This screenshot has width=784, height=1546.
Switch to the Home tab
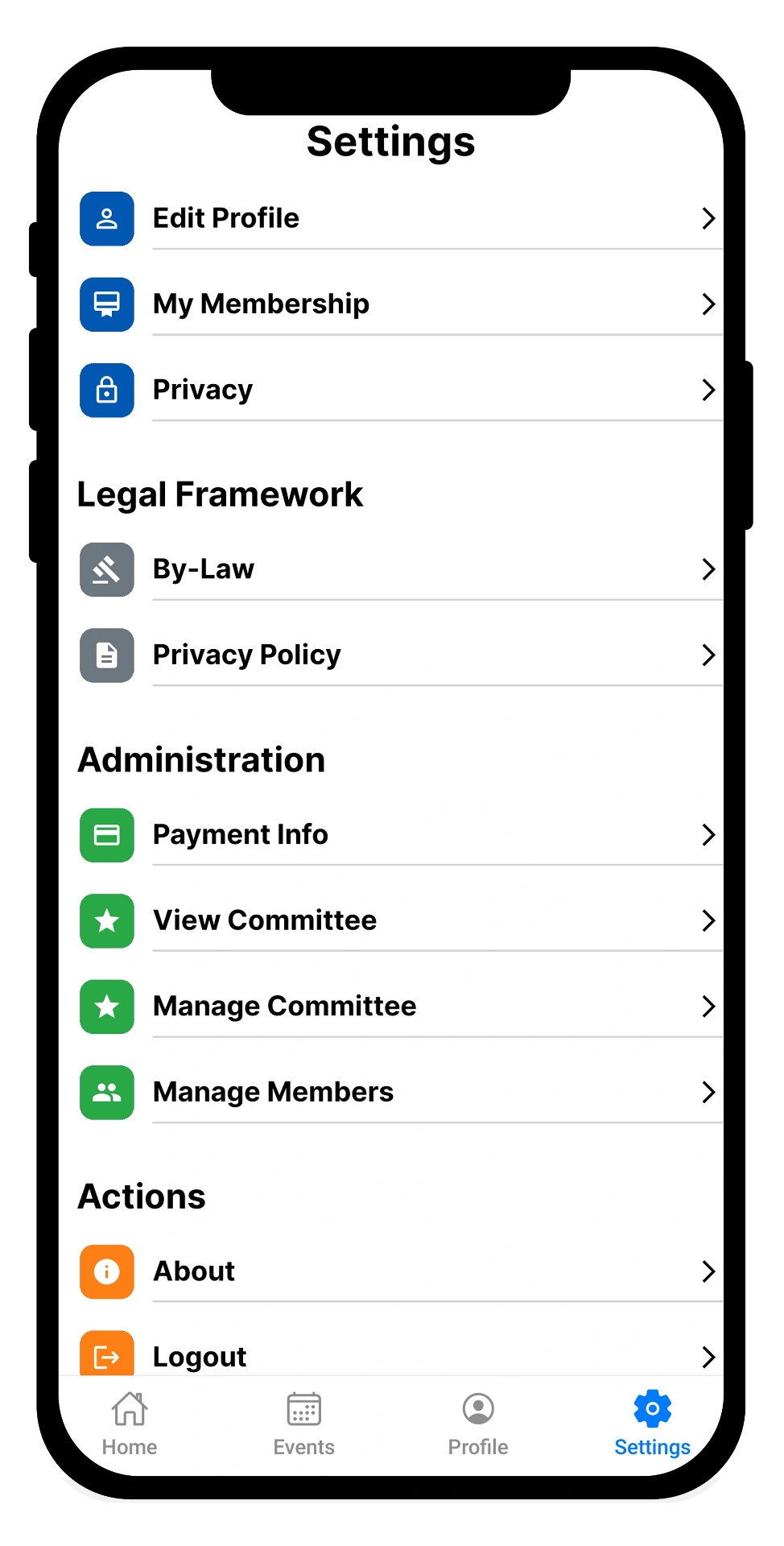click(x=129, y=1421)
